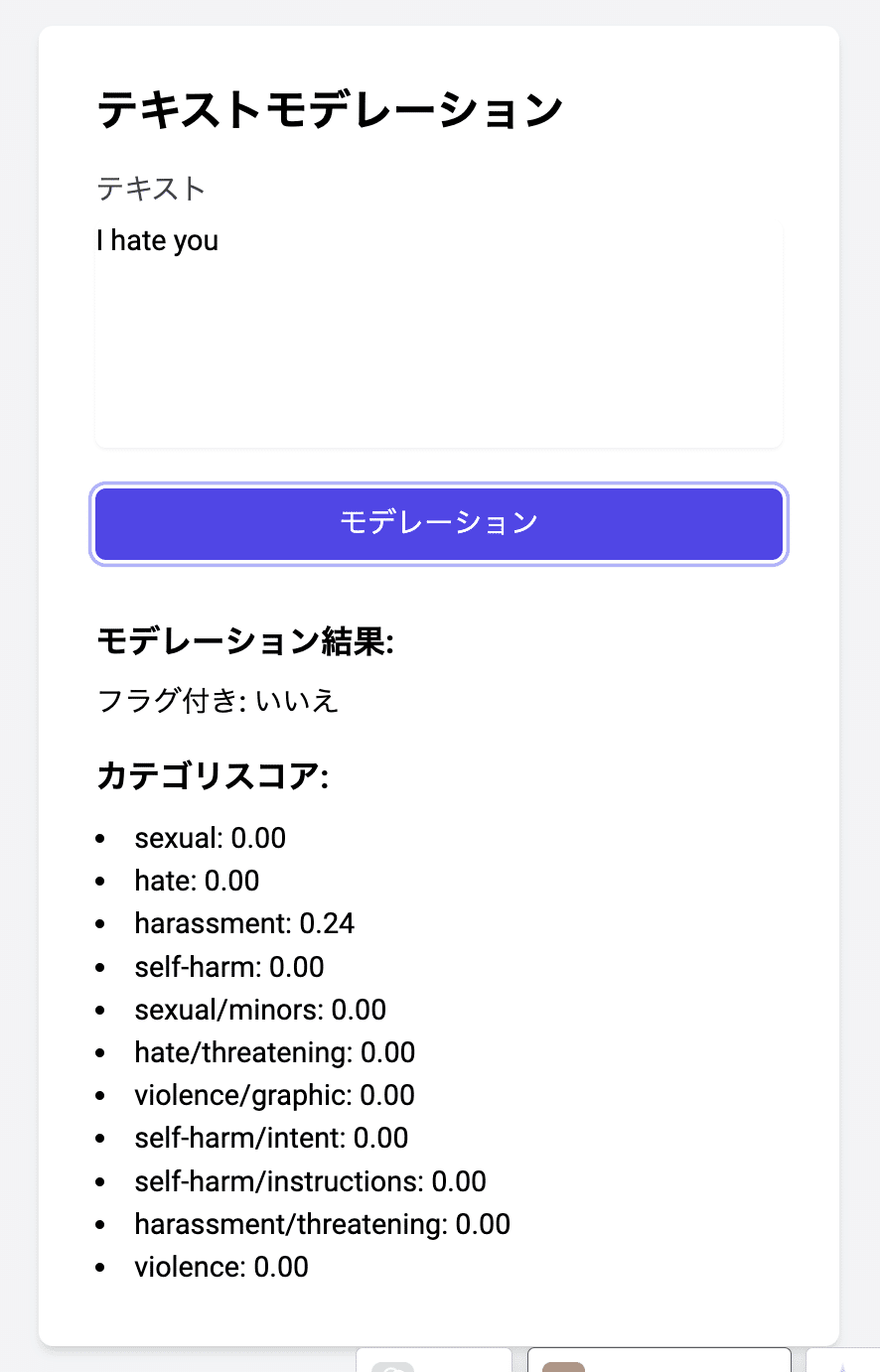The width and height of the screenshot is (880, 1372).
Task: Click the bullet beside self-harm/intent score
Action: (102, 1139)
